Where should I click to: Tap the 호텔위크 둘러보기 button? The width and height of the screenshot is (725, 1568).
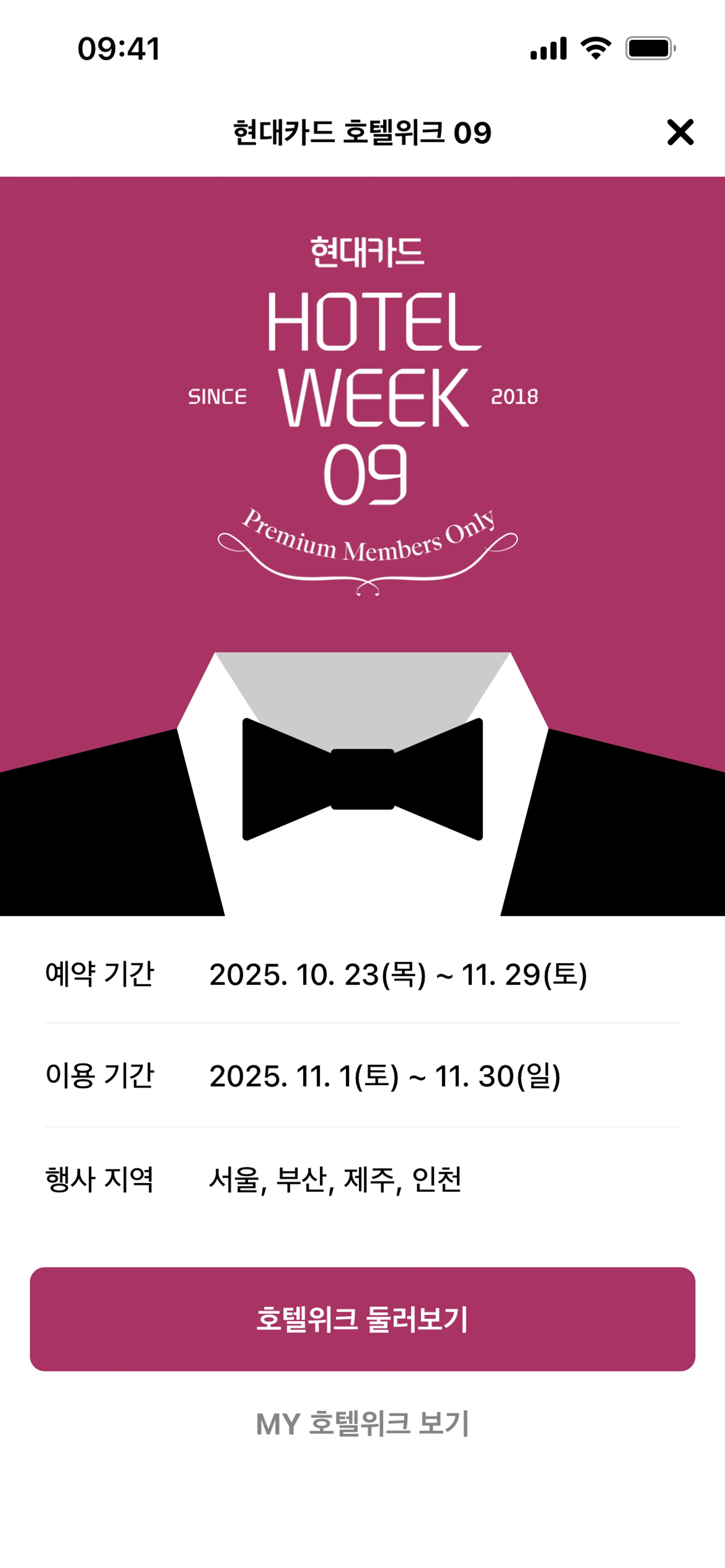click(362, 1319)
